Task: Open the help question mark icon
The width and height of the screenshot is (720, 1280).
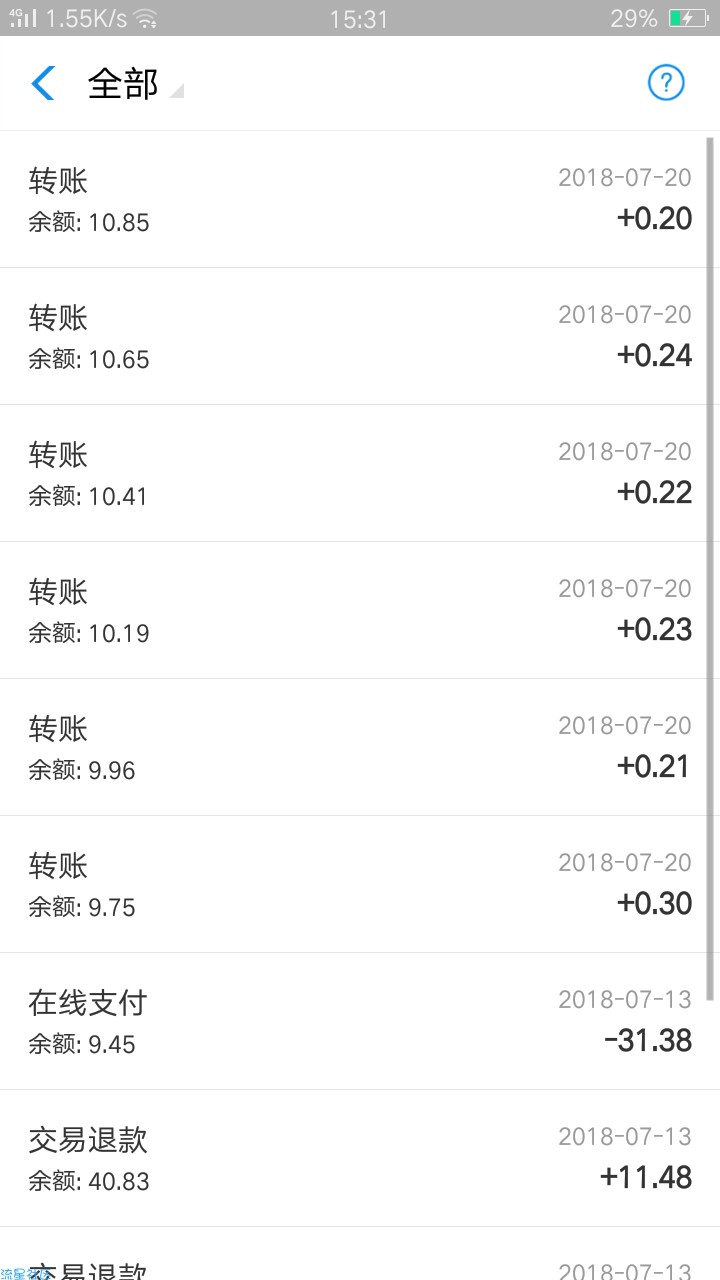Action: click(666, 83)
